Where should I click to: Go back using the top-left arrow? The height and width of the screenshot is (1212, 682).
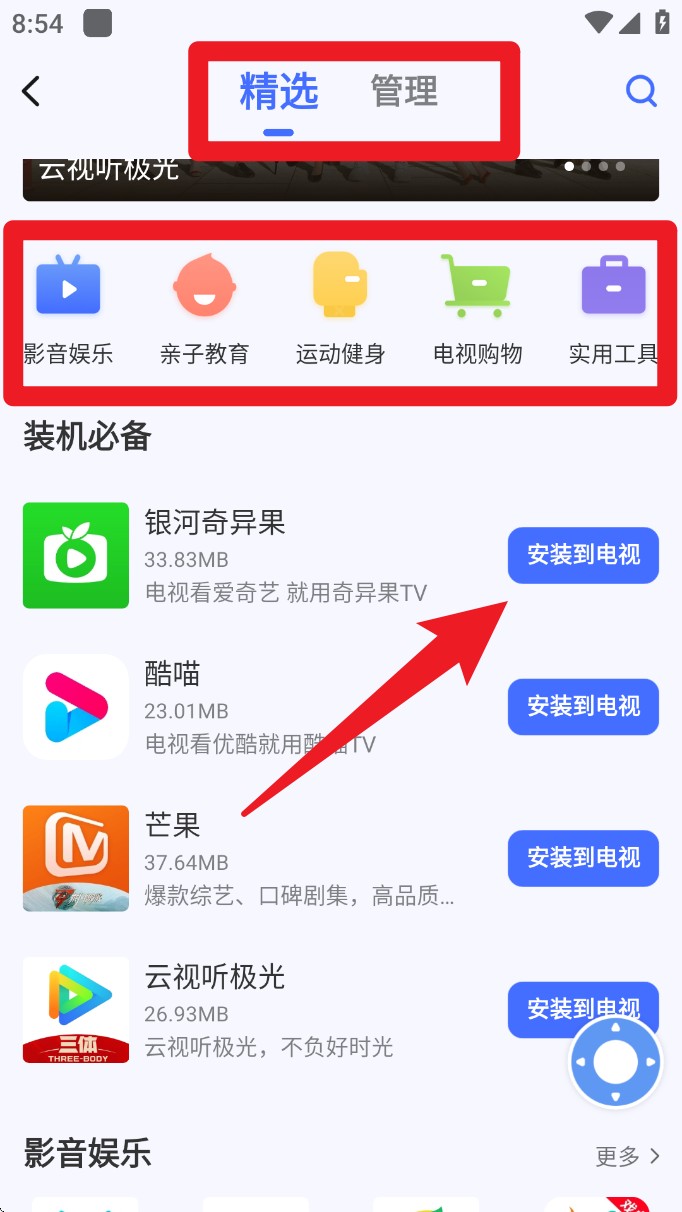point(31,92)
